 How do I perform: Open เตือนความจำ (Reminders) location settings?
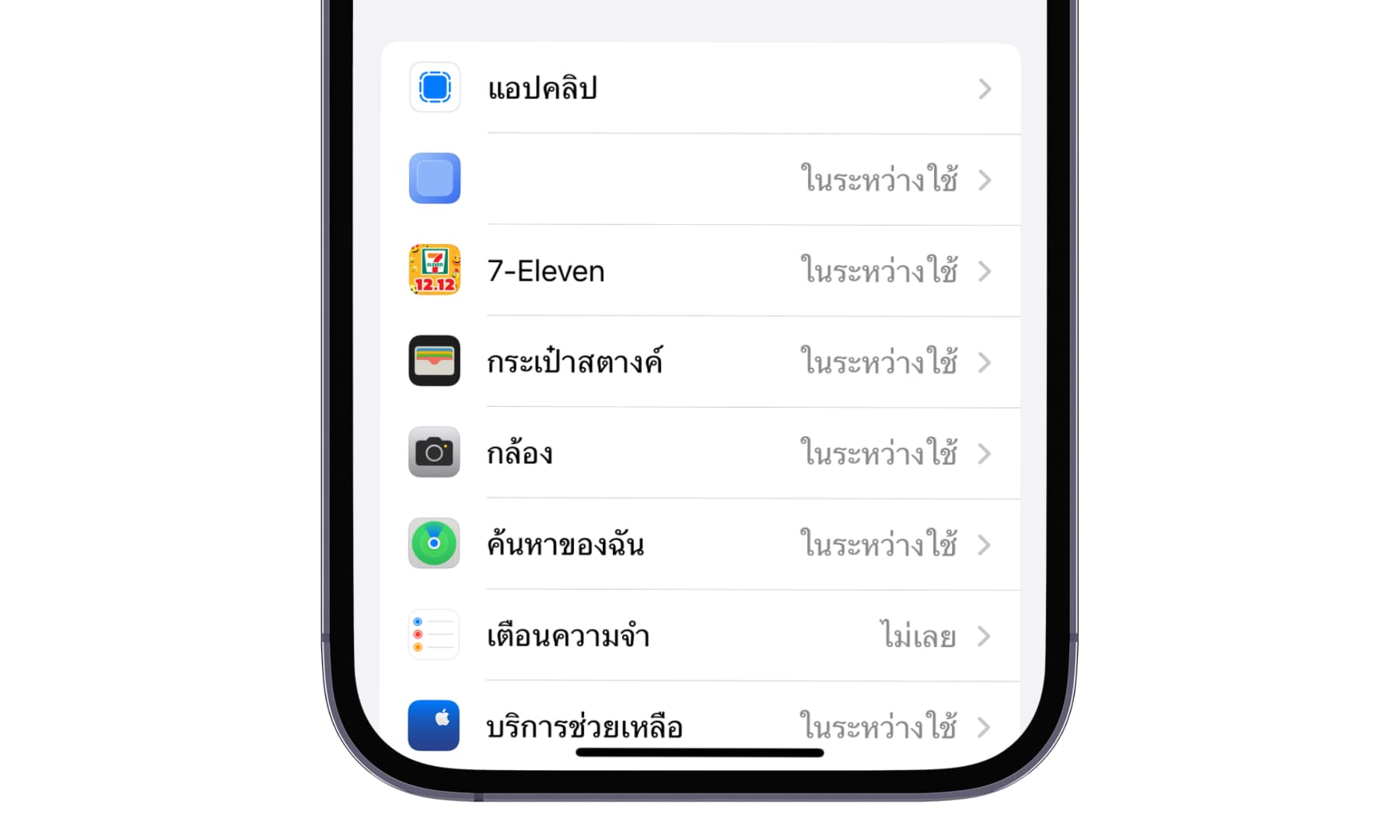point(700,635)
